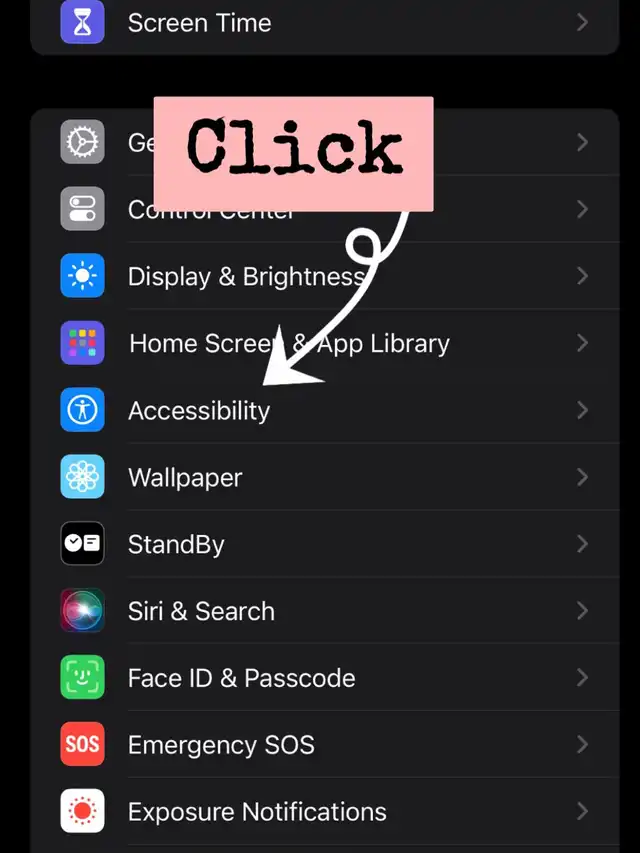The image size is (640, 853).
Task: Go to StandBy settings
Action: click(176, 545)
